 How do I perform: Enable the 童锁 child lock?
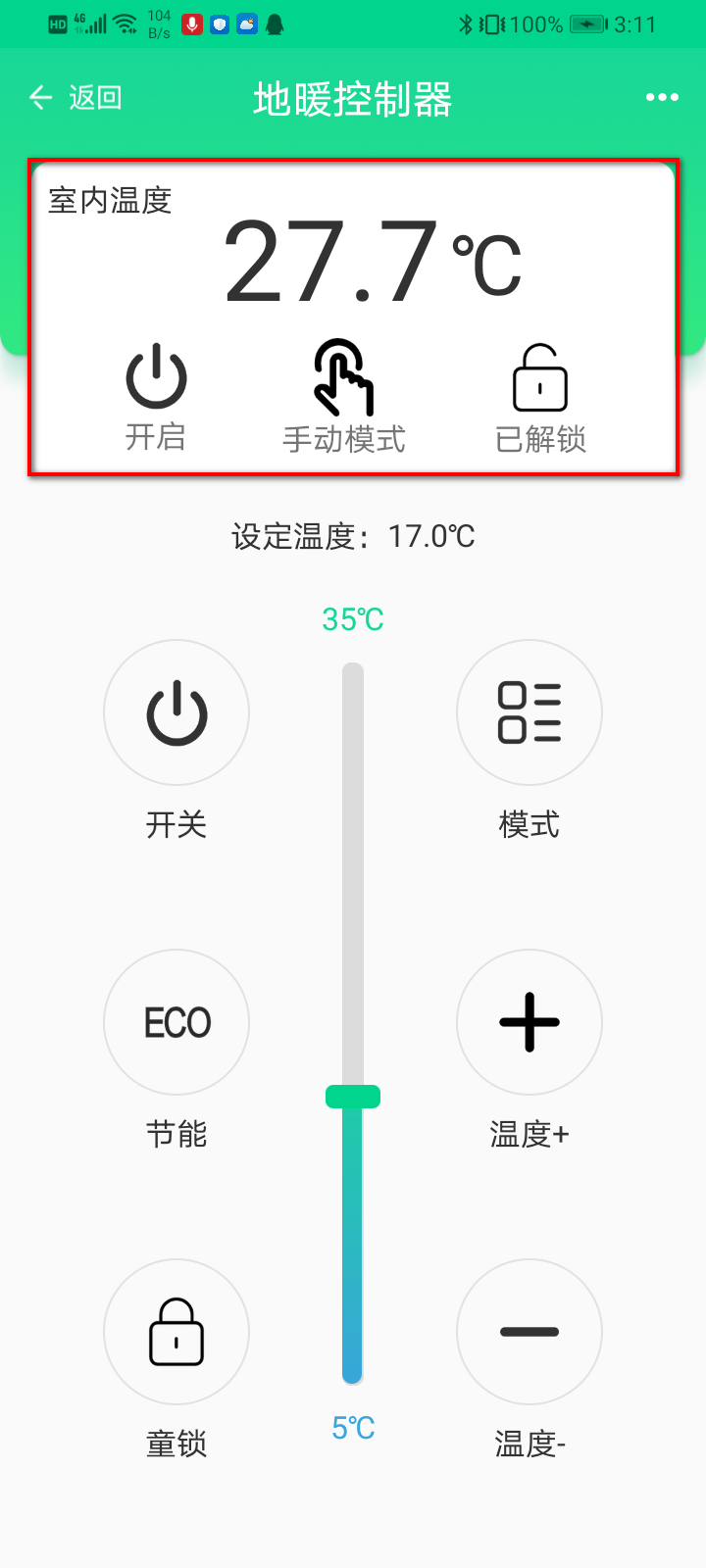[176, 1332]
